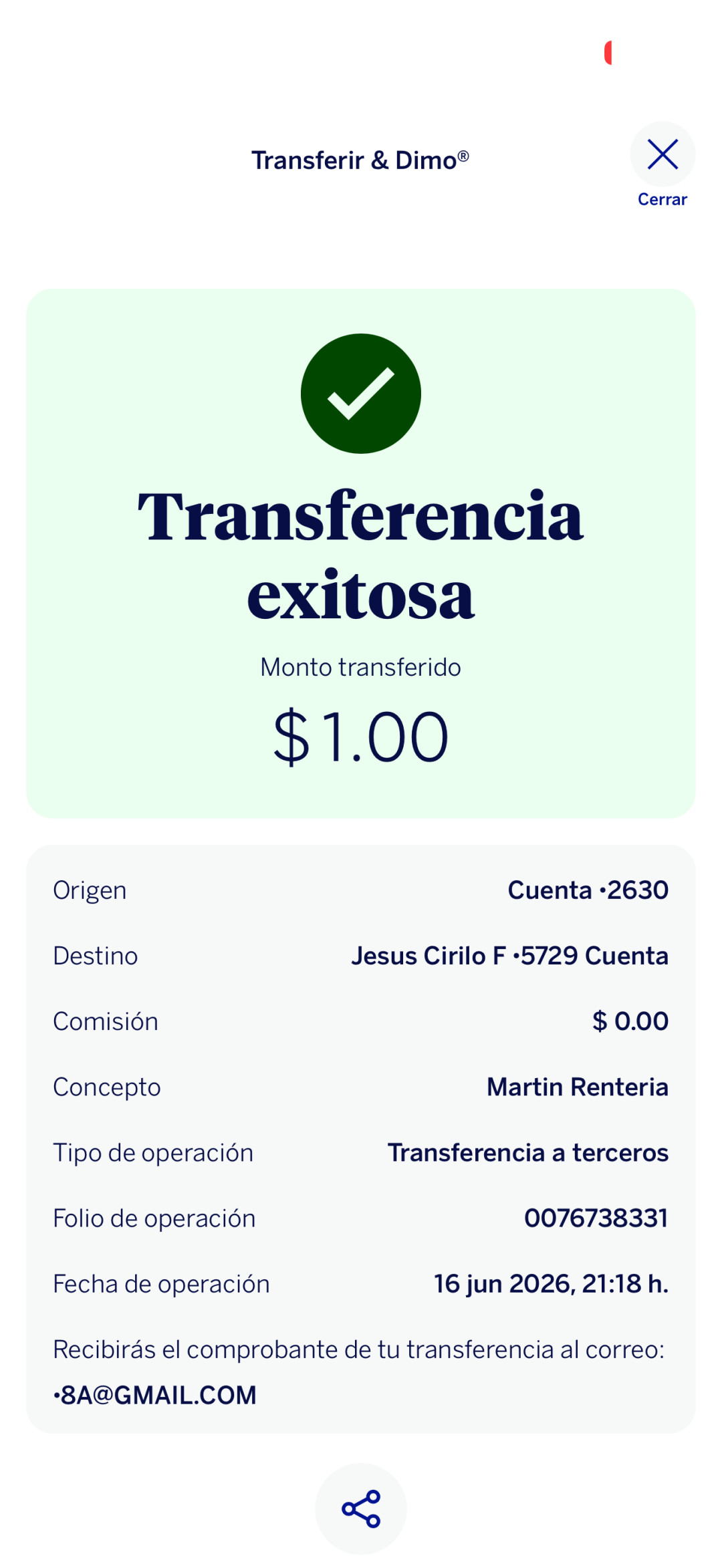The width and height of the screenshot is (722, 1568).
Task: Share the transfer receipt
Action: (361, 1509)
